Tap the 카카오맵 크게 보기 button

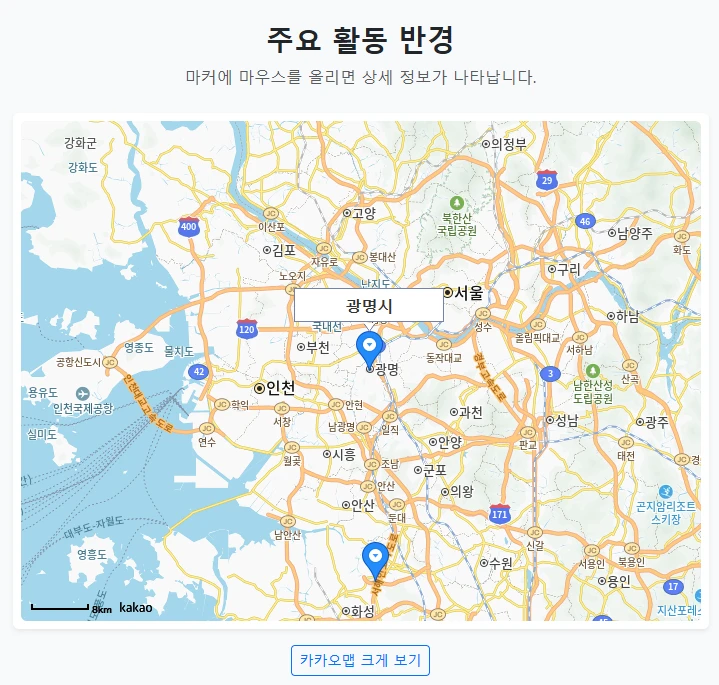(x=360, y=660)
